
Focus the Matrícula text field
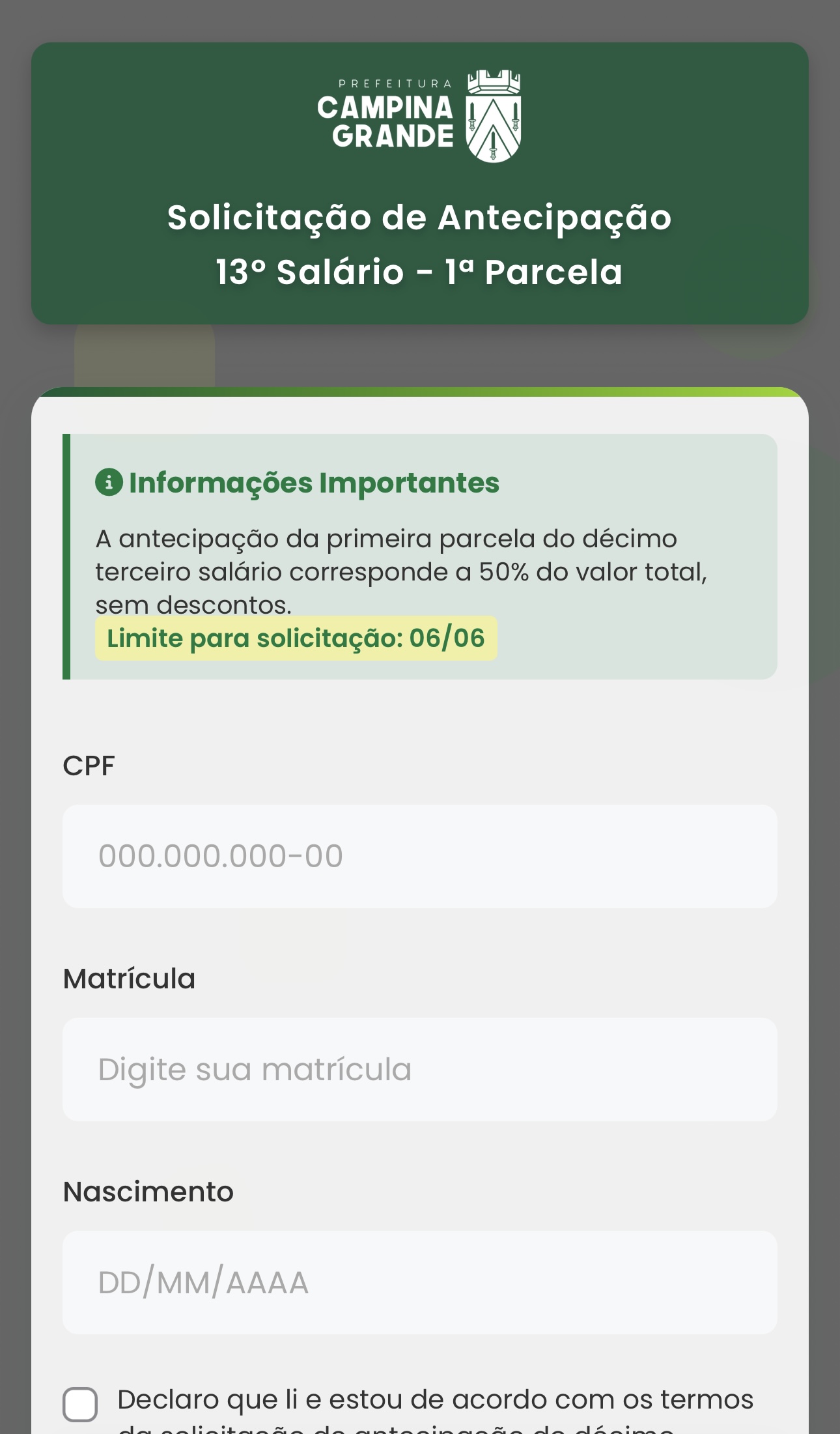tap(419, 1069)
